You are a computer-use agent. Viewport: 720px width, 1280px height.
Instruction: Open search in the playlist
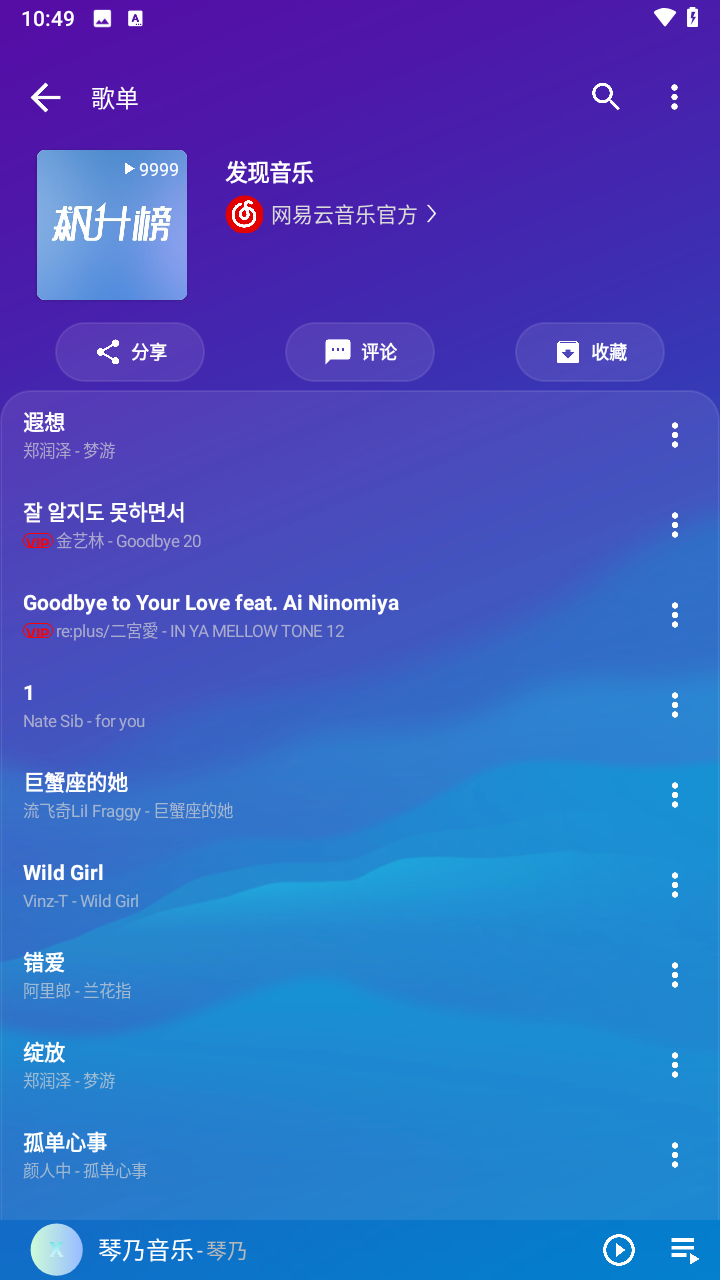(x=606, y=97)
